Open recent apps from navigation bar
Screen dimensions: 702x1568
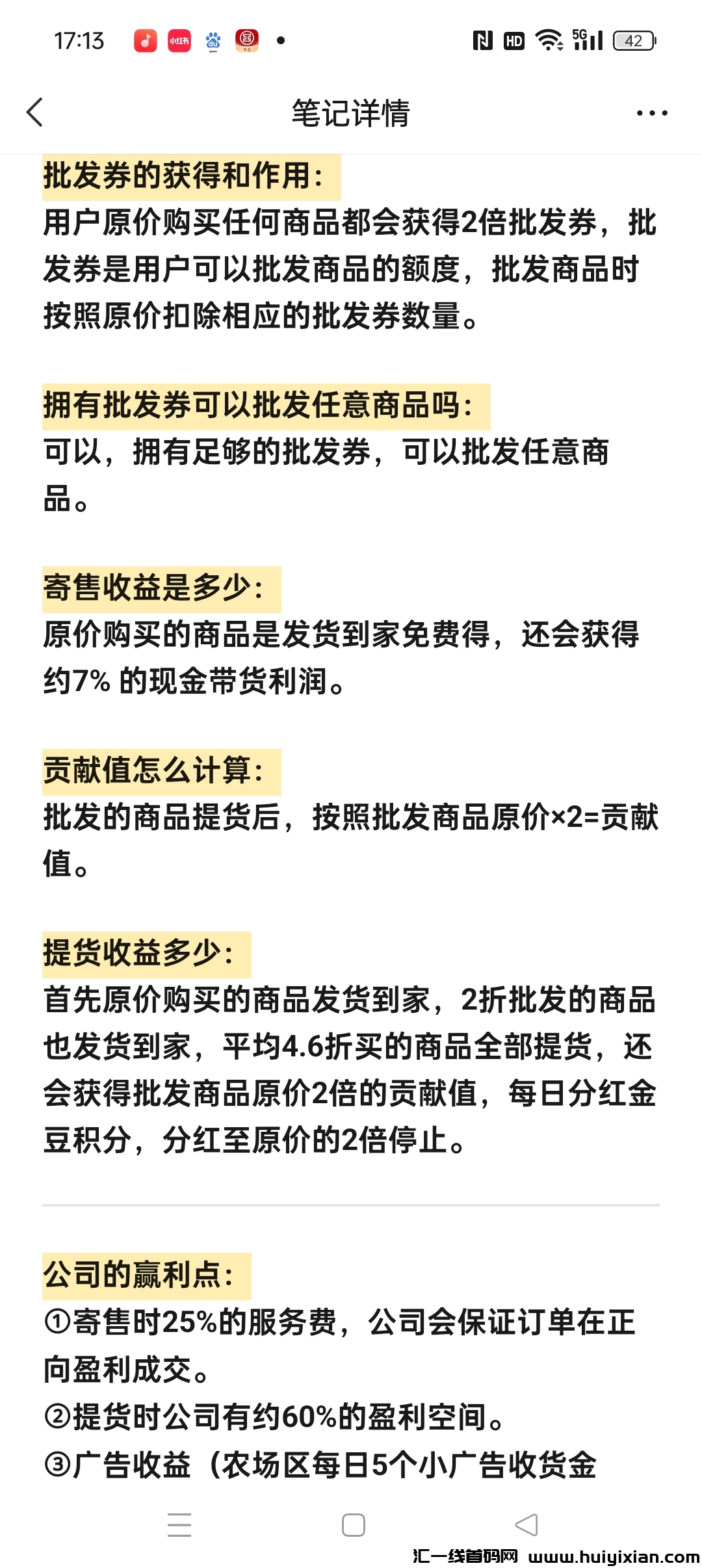point(179,1524)
